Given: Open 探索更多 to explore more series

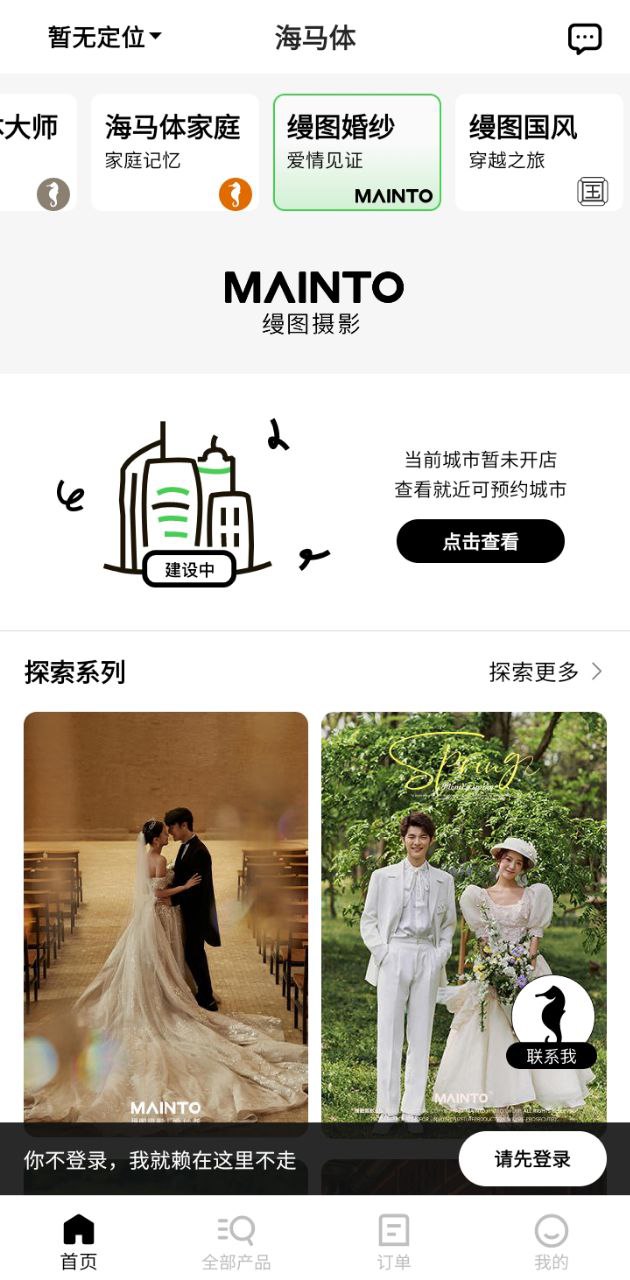Looking at the screenshot, I should 545,672.
